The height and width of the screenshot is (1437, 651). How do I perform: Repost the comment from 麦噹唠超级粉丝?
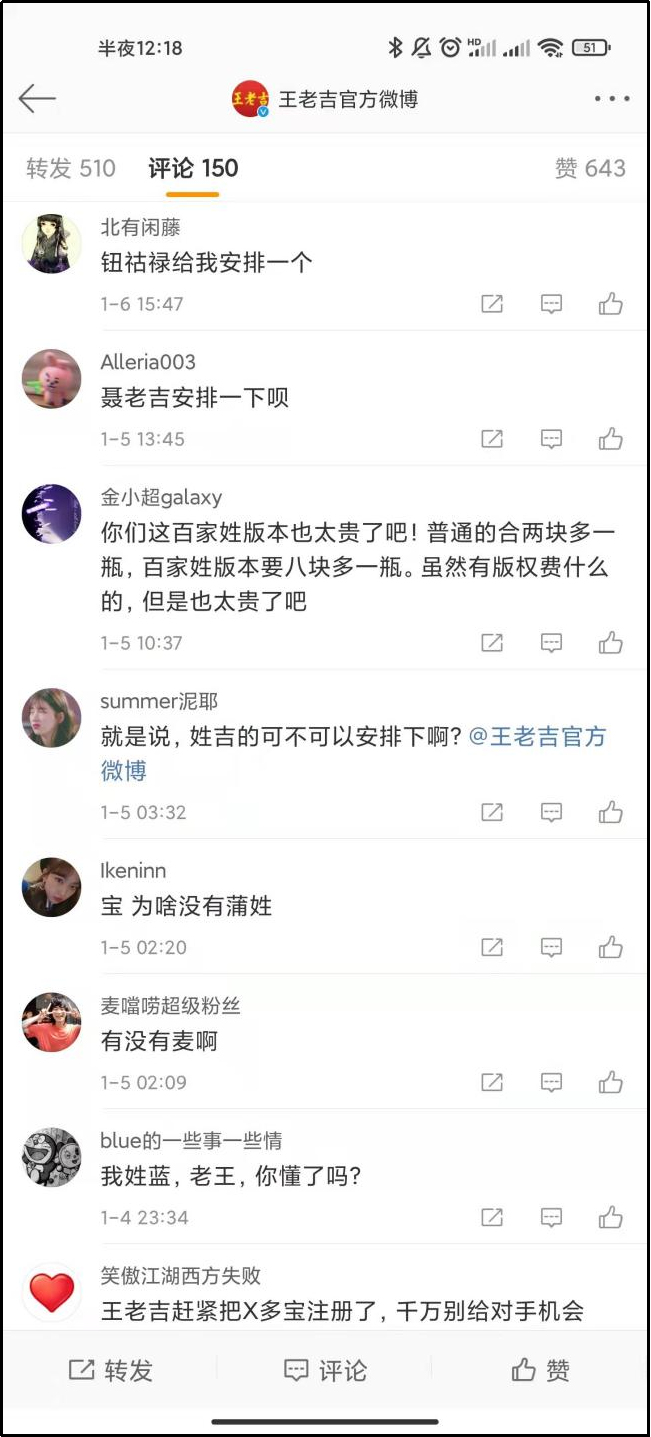coord(492,1082)
